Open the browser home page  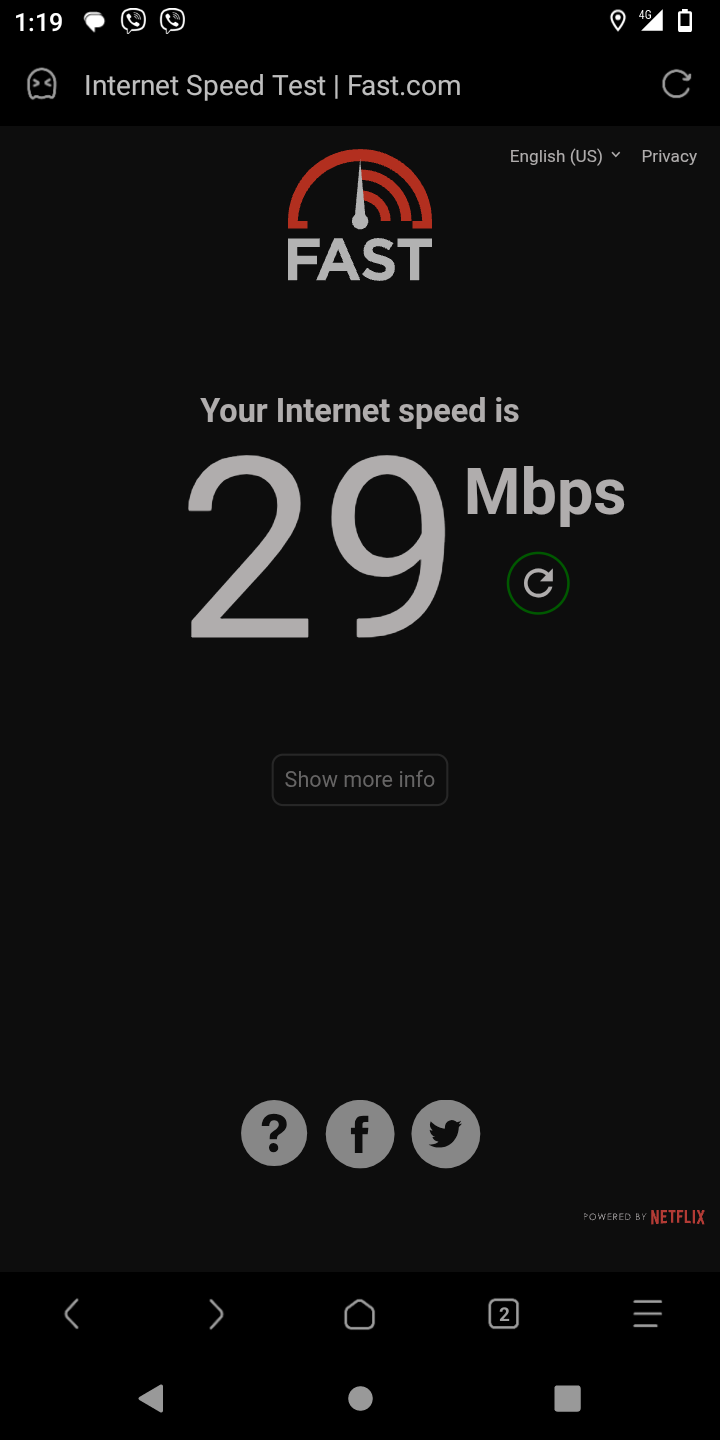[x=360, y=1314]
